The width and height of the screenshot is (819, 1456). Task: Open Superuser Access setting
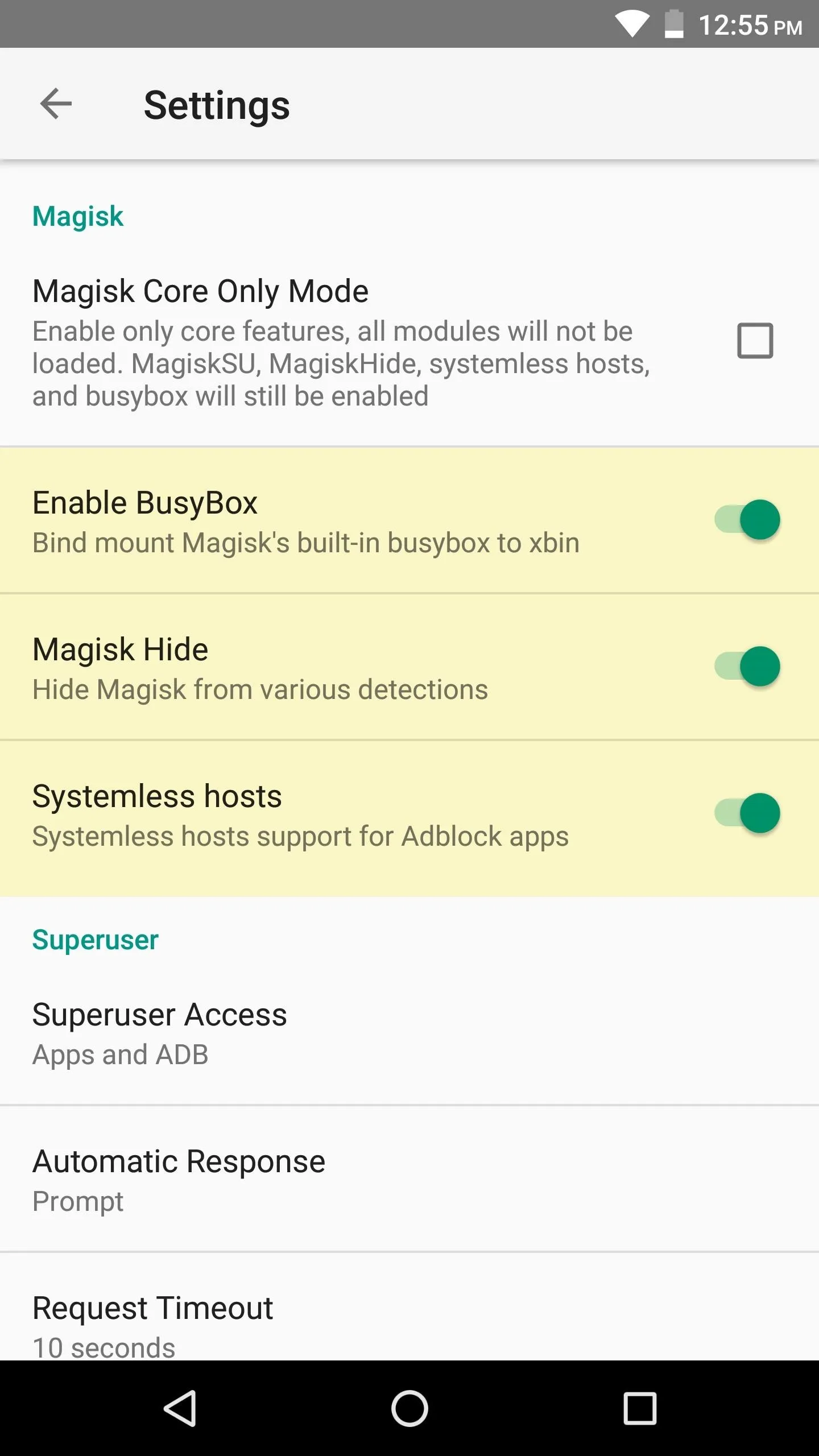[409, 1033]
